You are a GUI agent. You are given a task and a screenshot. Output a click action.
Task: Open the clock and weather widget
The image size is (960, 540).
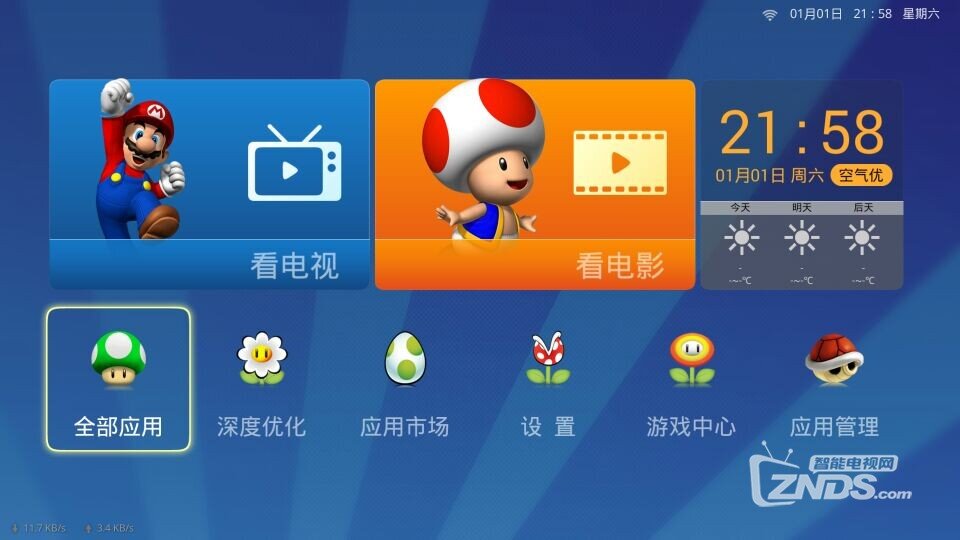(x=801, y=185)
